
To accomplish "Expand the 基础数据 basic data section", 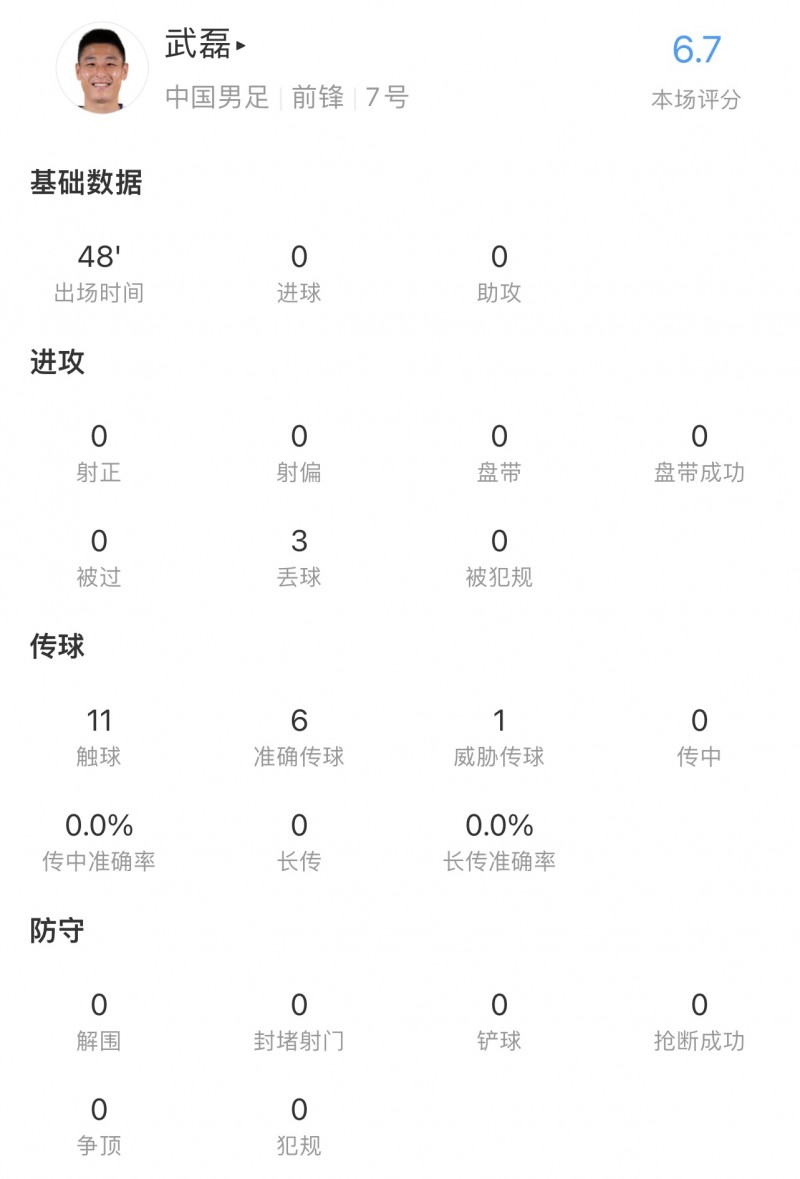I will tap(85, 183).
